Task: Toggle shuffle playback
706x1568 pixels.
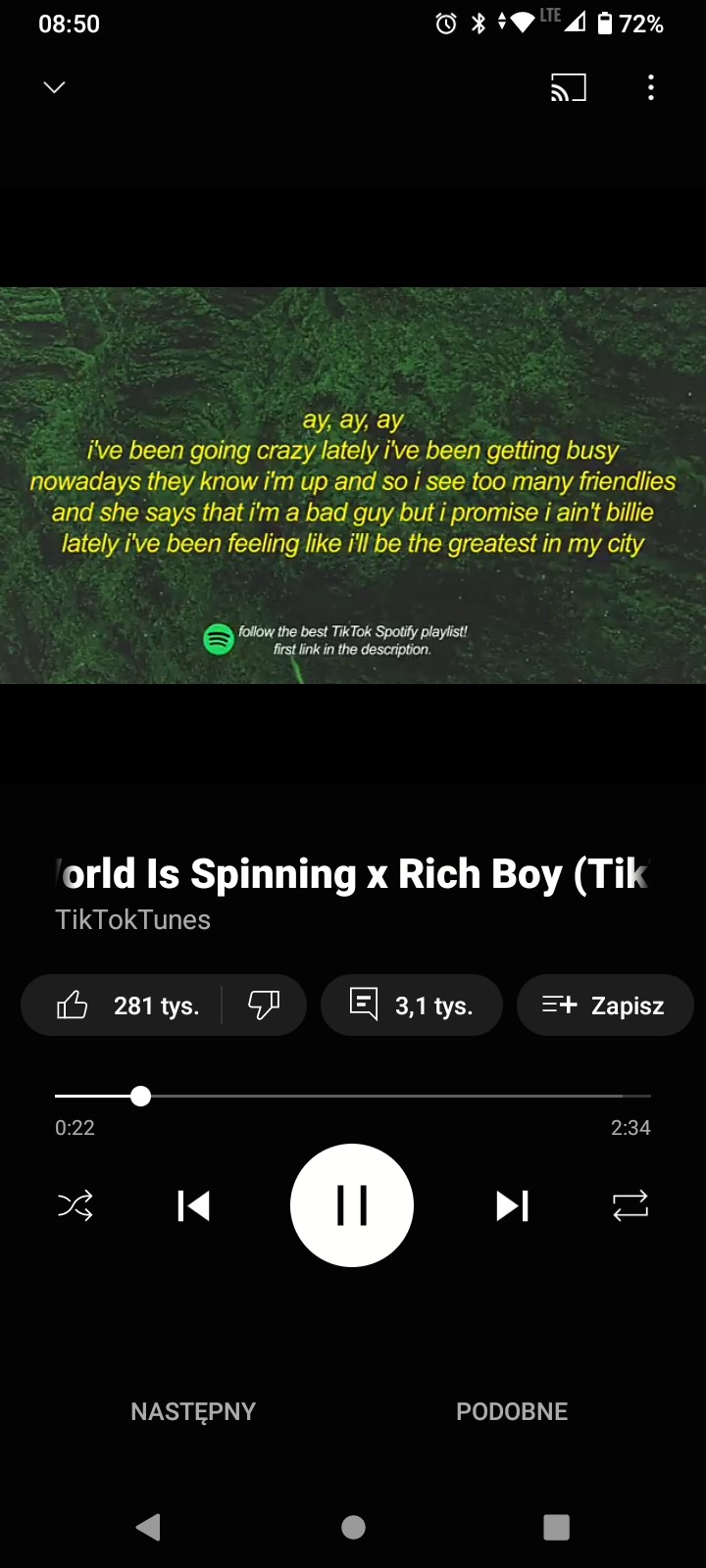Action: [x=76, y=1205]
